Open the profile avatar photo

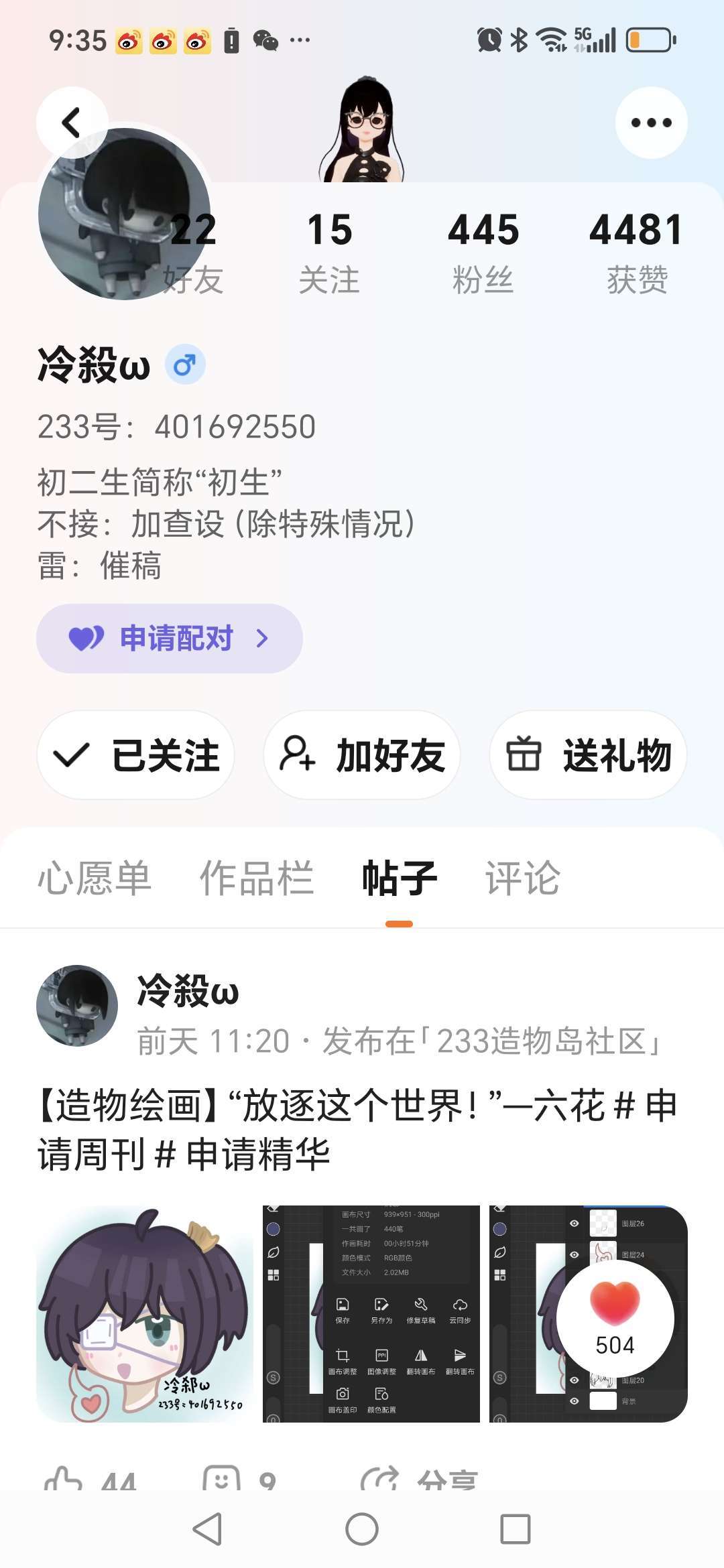114,221
